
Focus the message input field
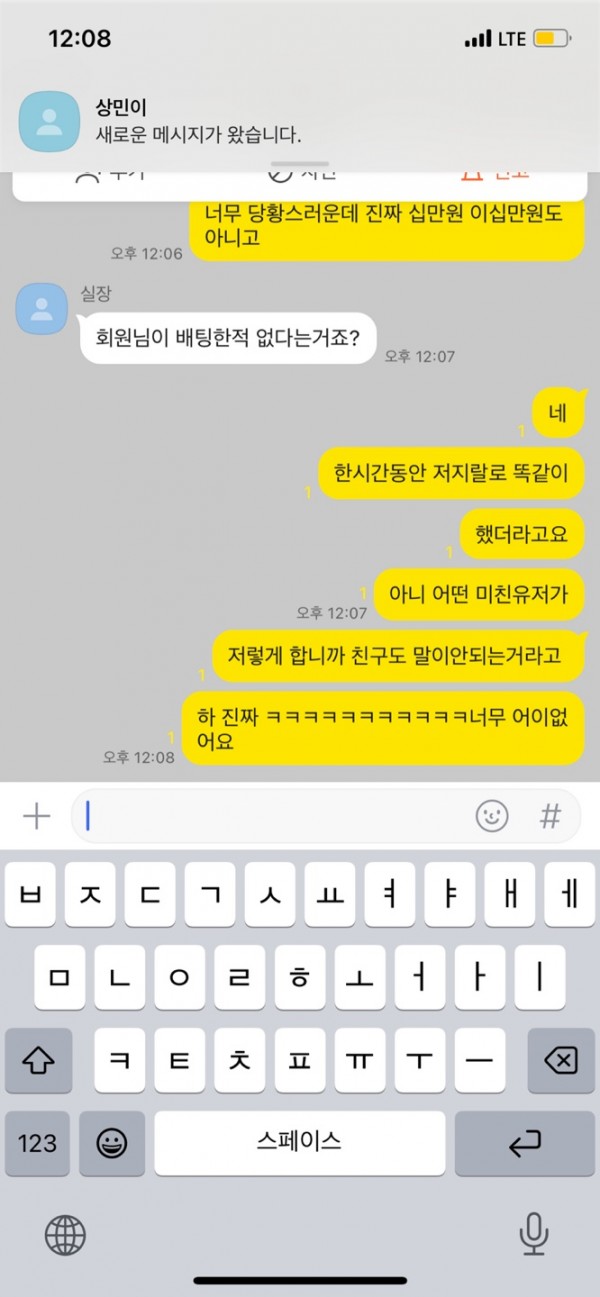270,817
